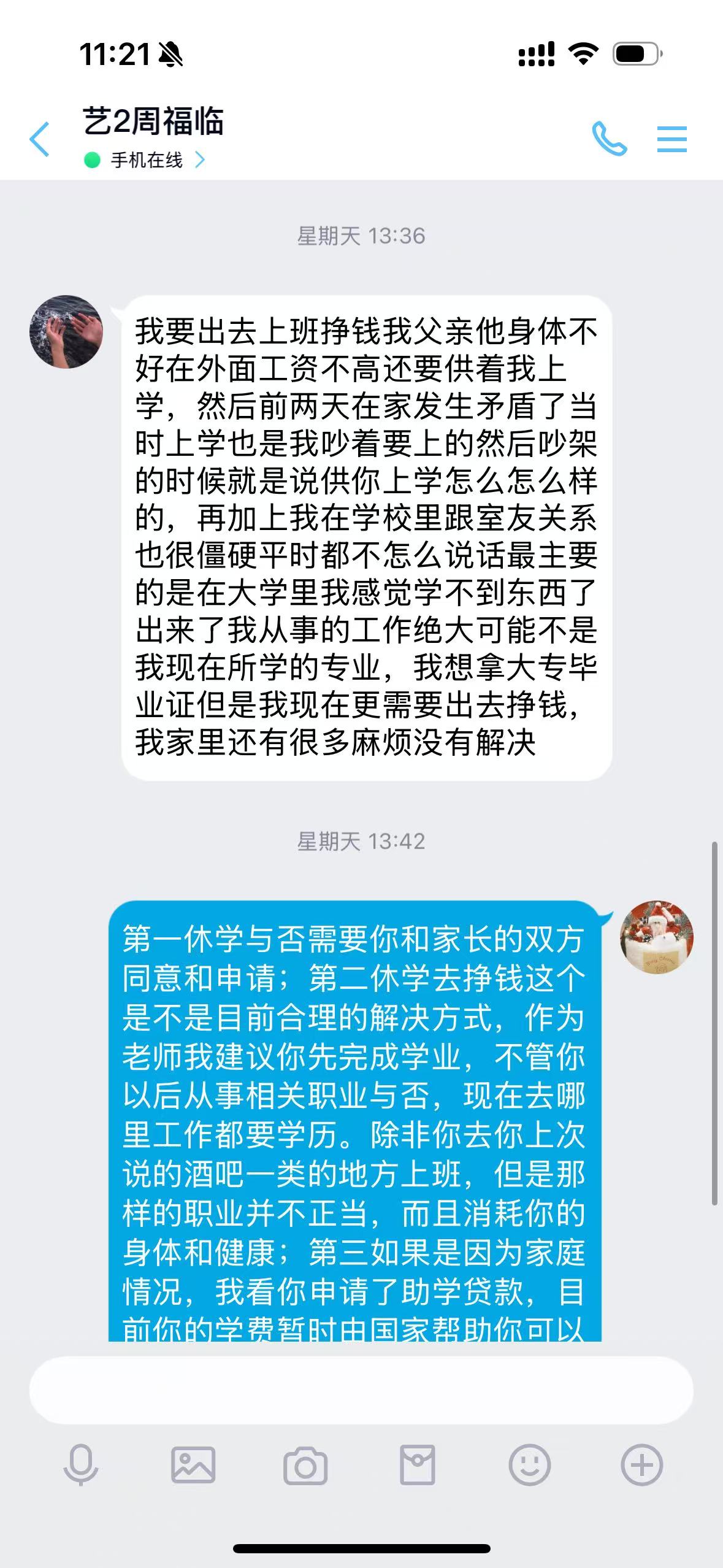Open the camera to take a picture
This screenshot has height=1568, width=723.
pyautogui.click(x=305, y=1465)
